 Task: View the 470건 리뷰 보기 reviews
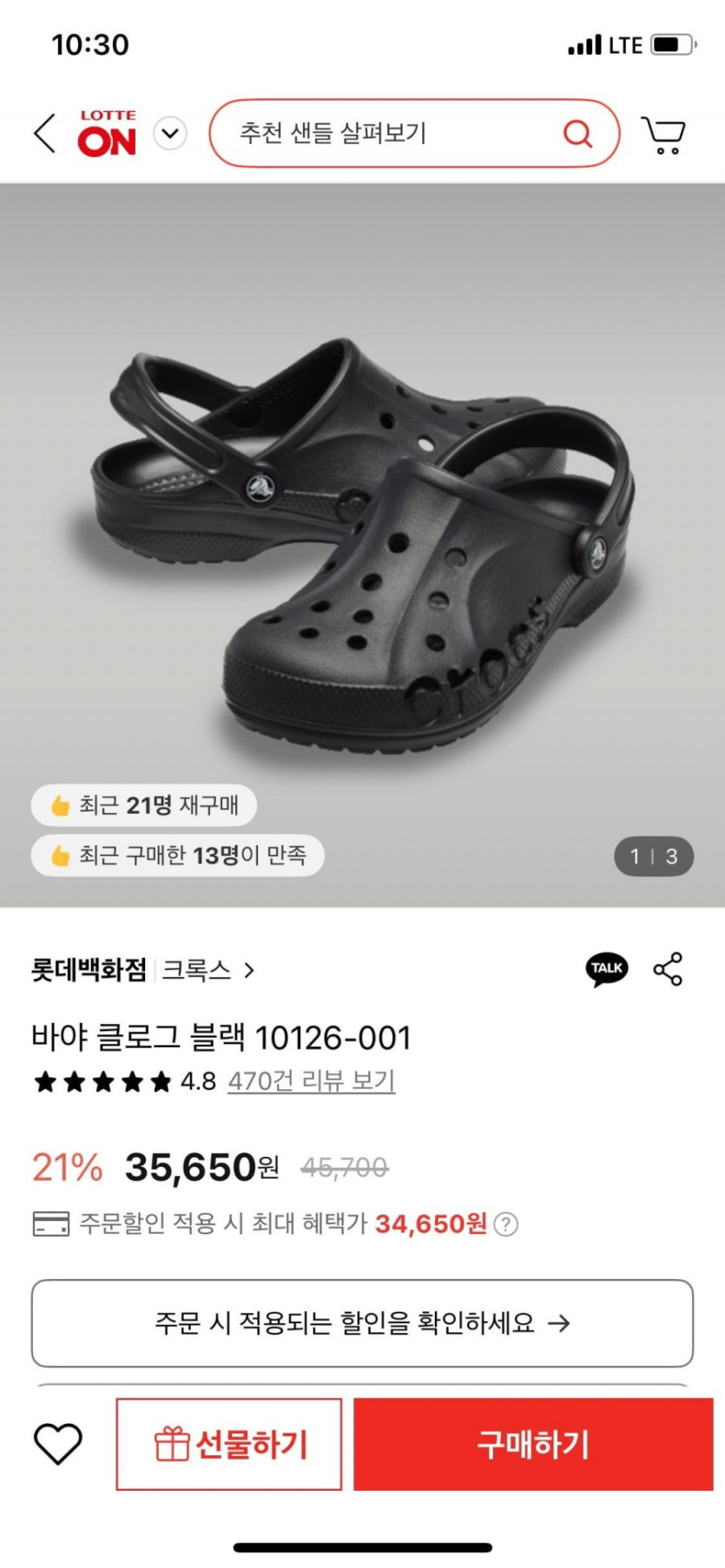(311, 1081)
